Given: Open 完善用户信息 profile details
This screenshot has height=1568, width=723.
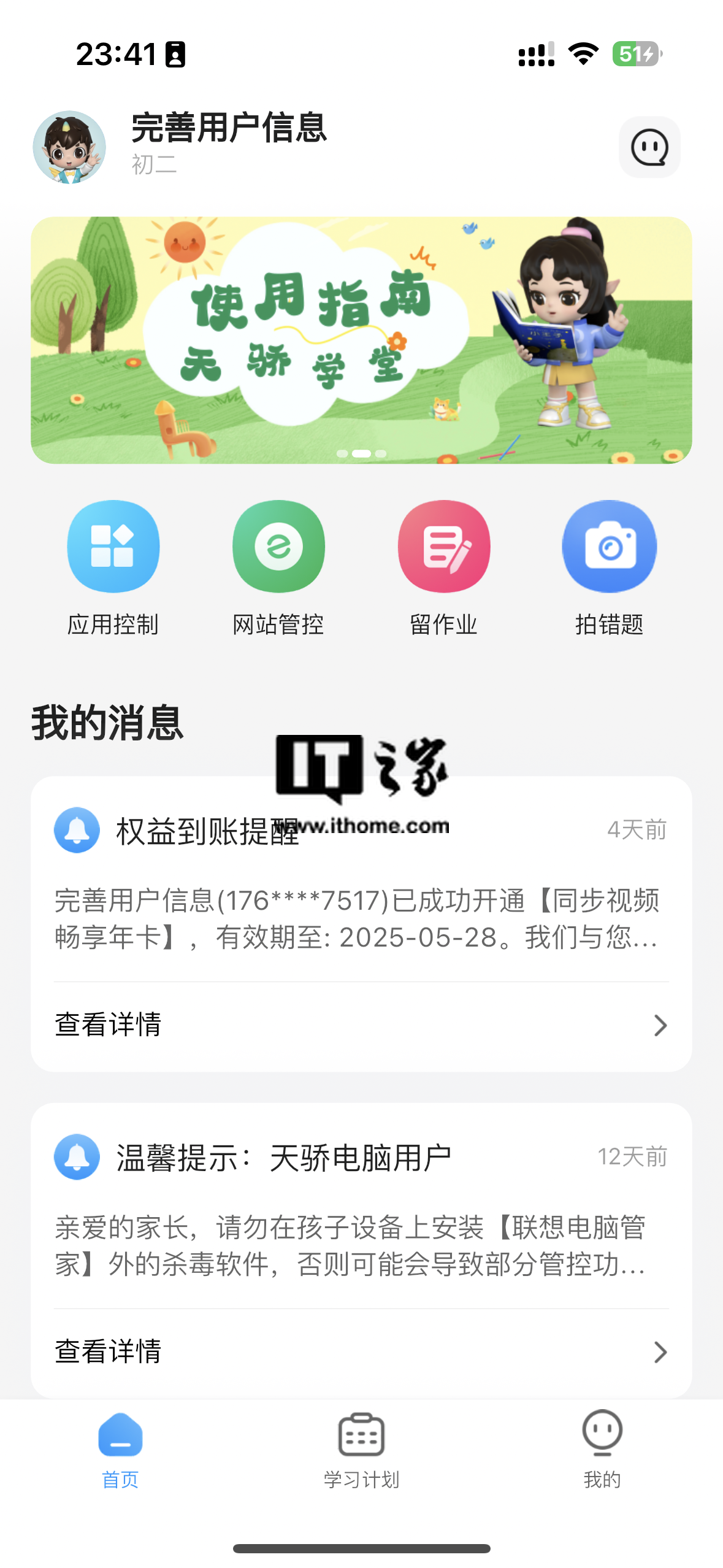Looking at the screenshot, I should (x=229, y=129).
